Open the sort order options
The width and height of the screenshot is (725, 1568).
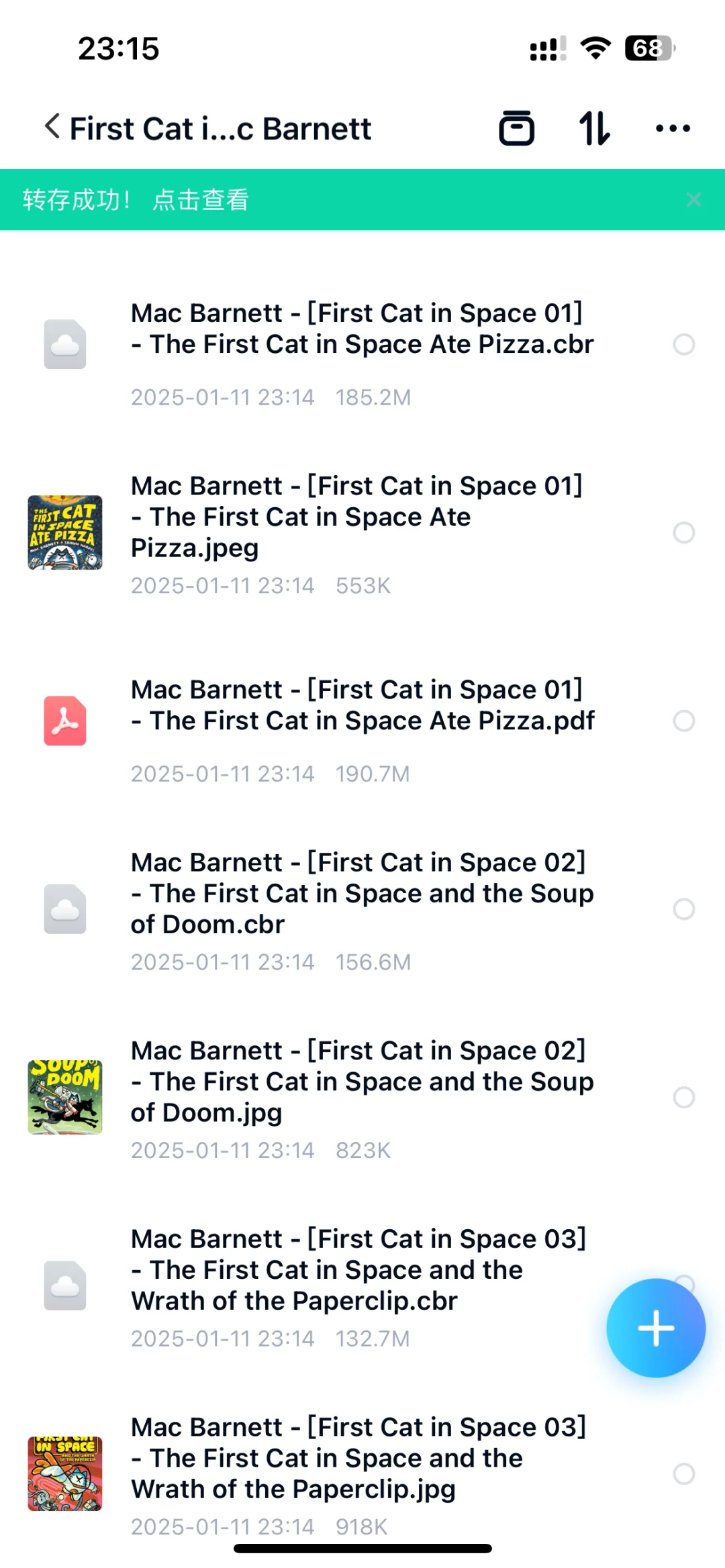point(594,127)
